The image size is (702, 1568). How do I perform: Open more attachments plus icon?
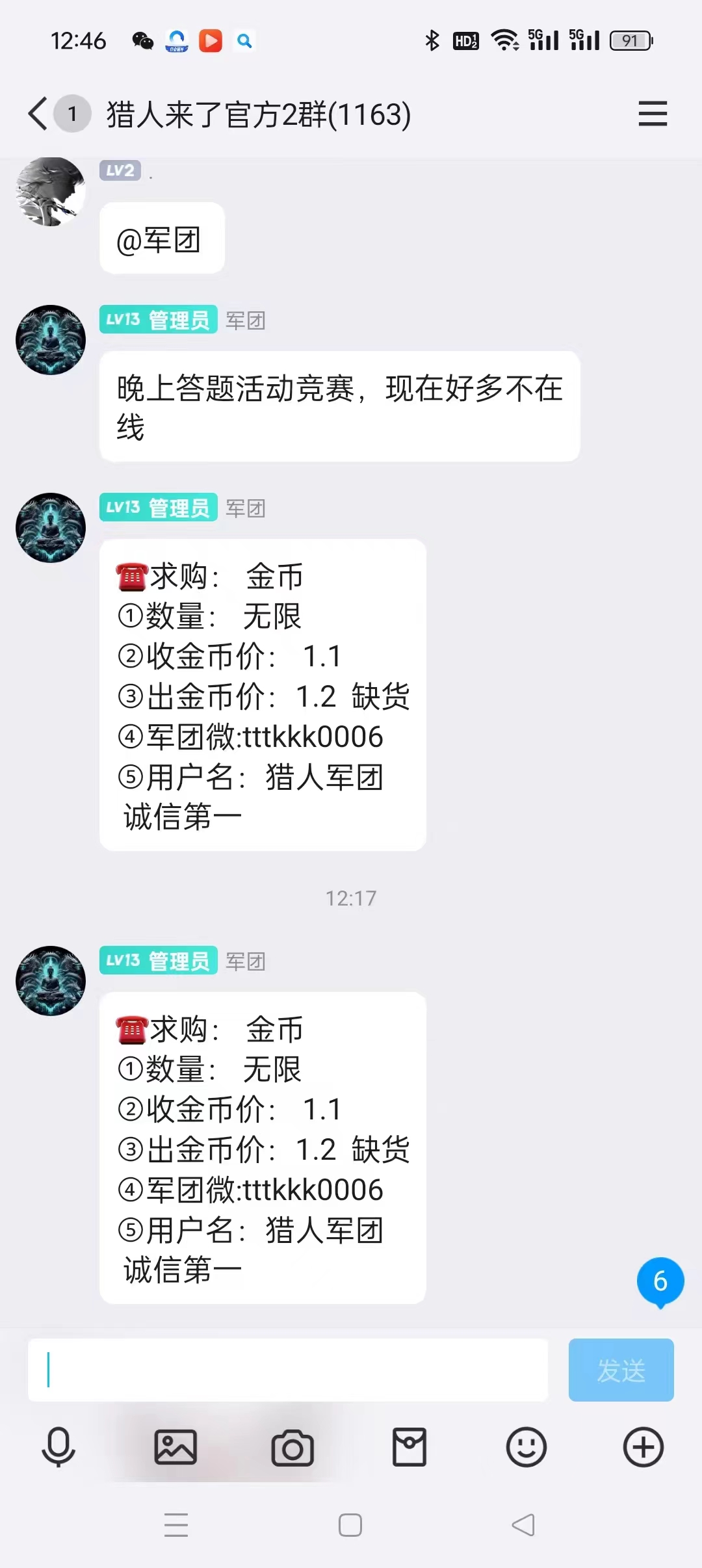(x=643, y=1448)
